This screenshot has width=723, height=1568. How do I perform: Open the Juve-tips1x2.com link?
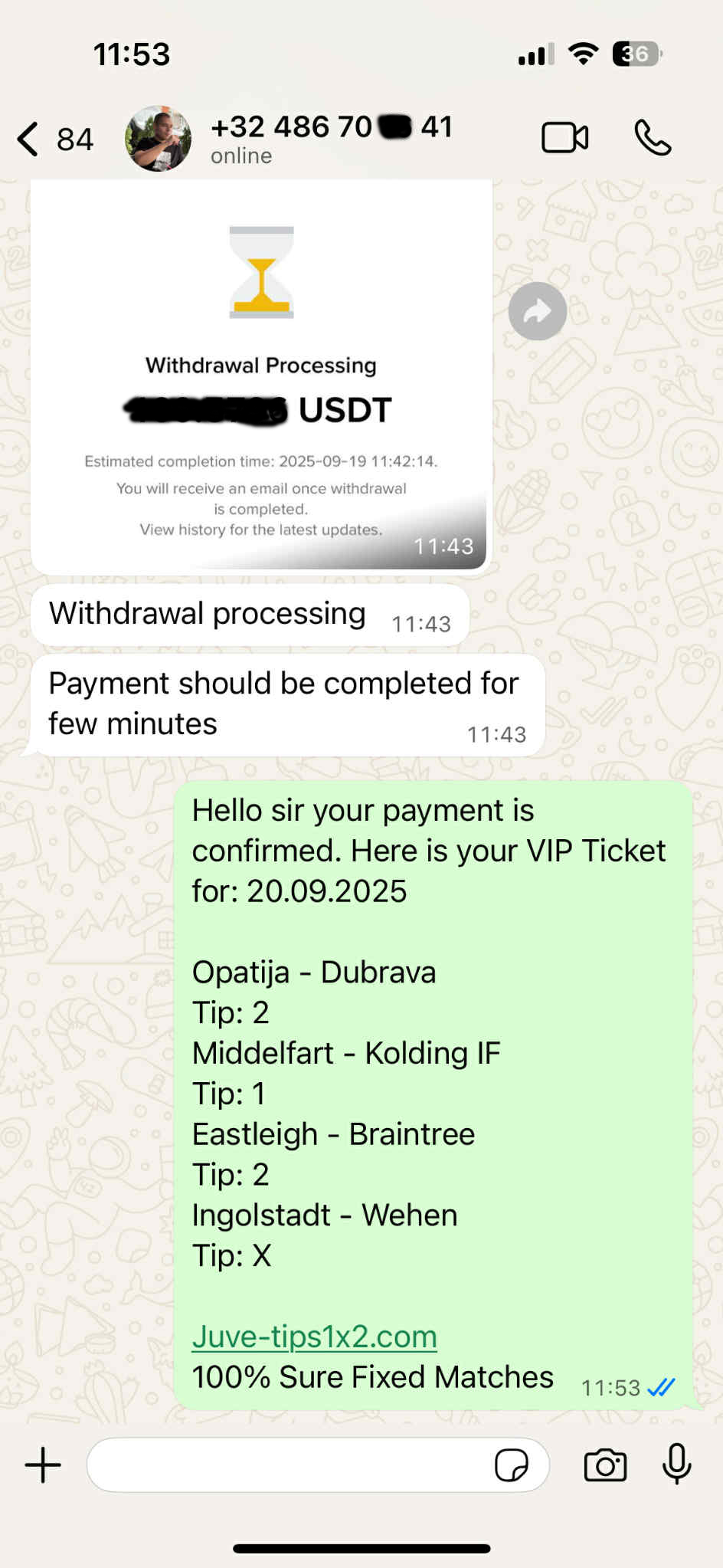click(x=314, y=1337)
